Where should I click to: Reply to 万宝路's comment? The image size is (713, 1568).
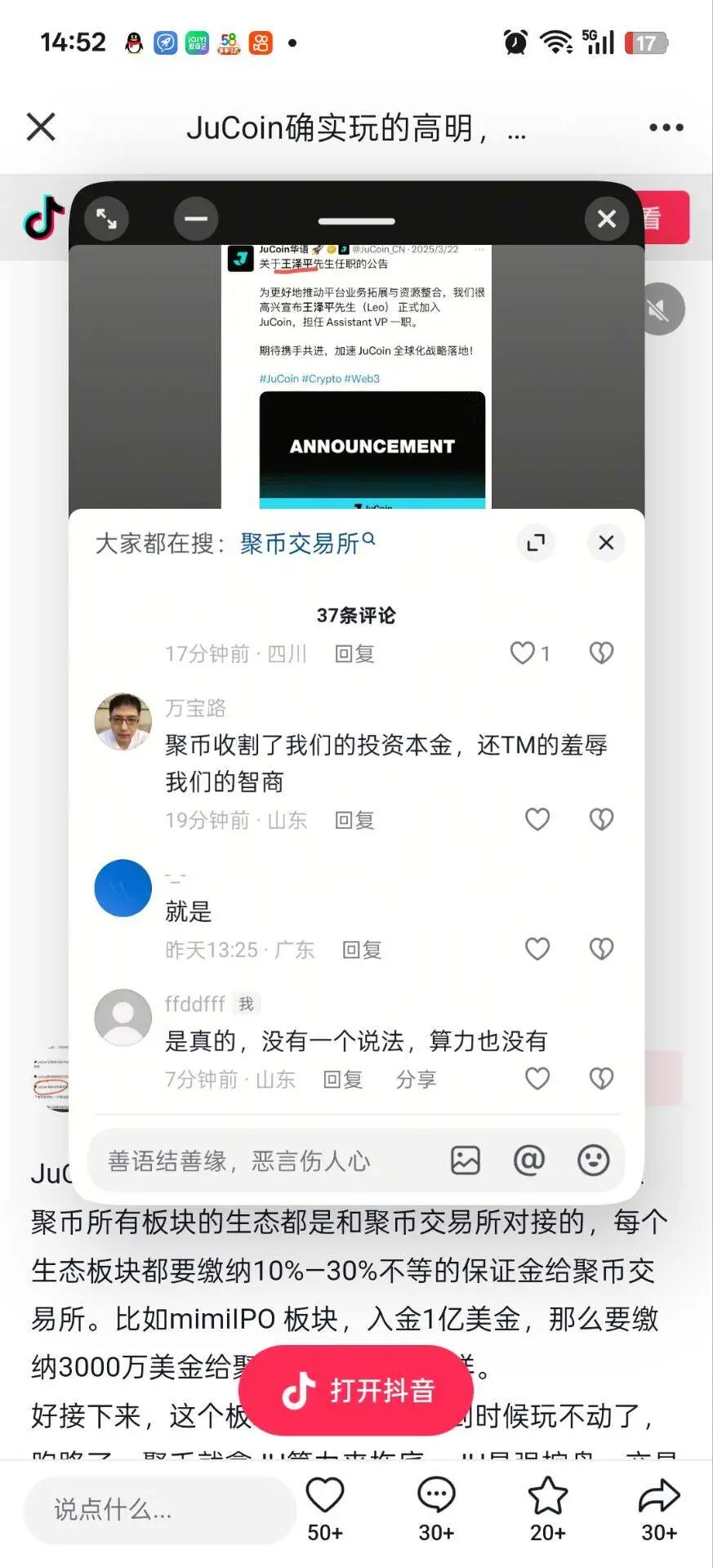pyautogui.click(x=354, y=820)
